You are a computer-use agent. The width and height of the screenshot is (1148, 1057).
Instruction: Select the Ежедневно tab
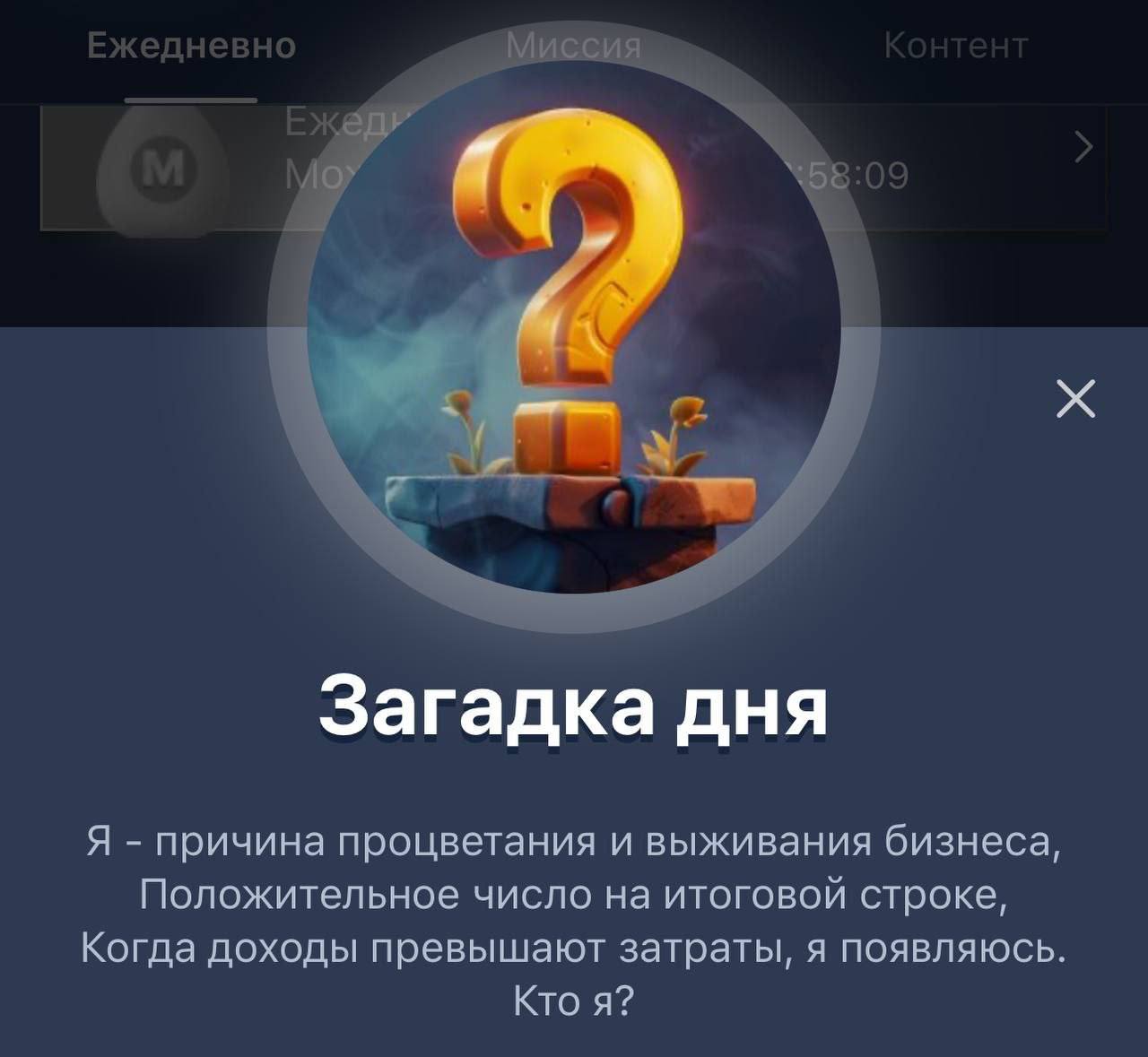tap(191, 45)
